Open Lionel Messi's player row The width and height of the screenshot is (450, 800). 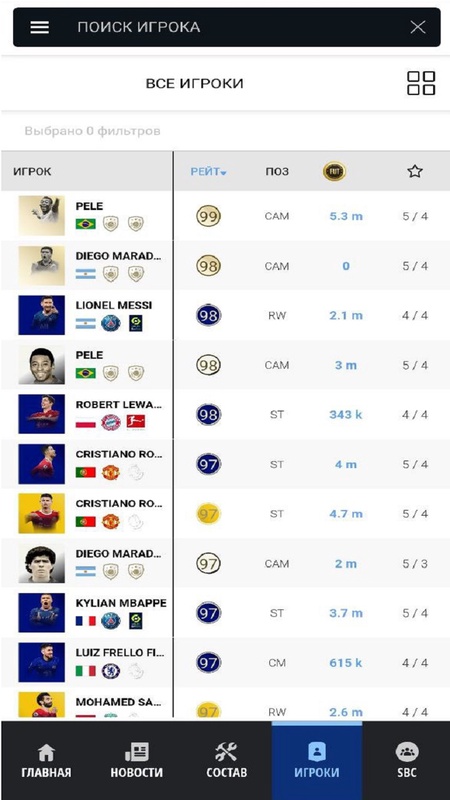(x=225, y=316)
